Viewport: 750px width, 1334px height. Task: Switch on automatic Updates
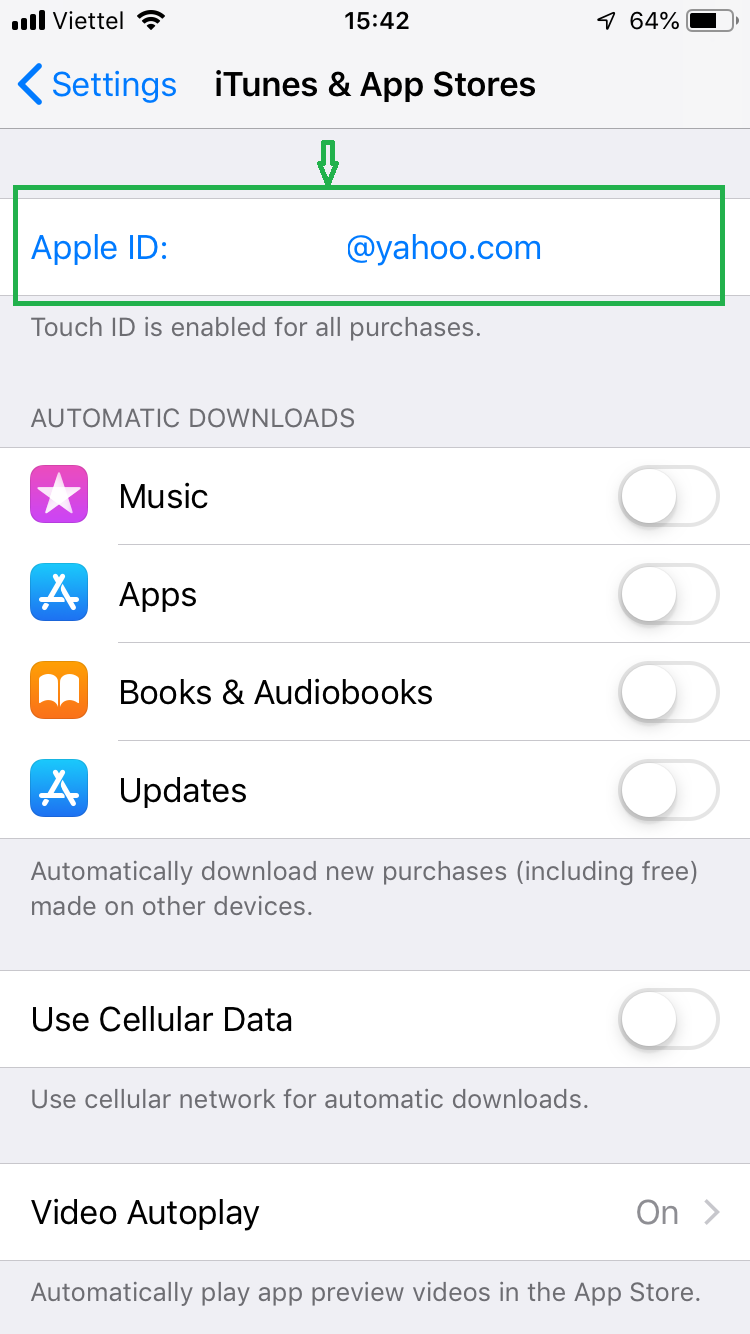[x=668, y=790]
